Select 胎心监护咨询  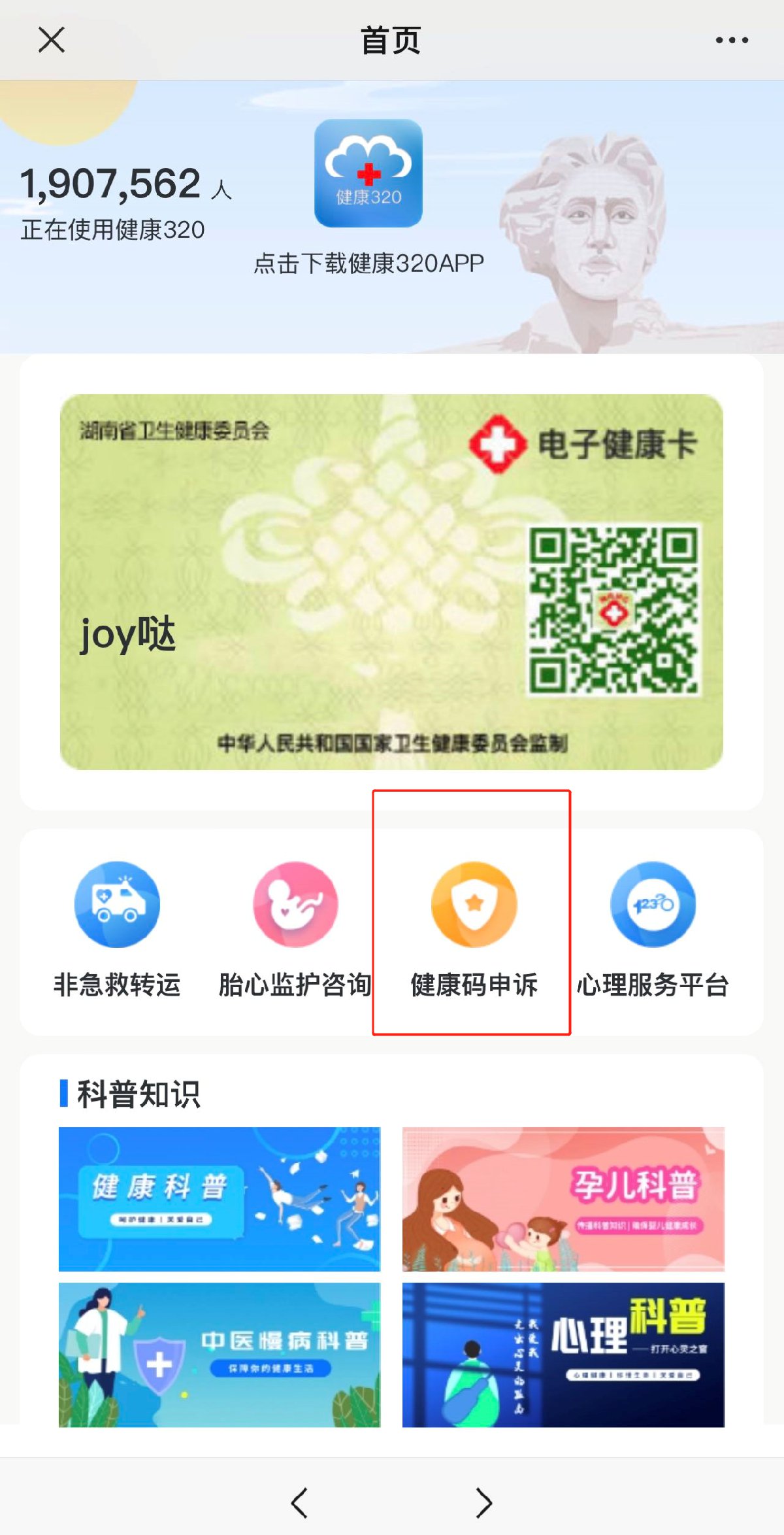pyautogui.click(x=295, y=928)
